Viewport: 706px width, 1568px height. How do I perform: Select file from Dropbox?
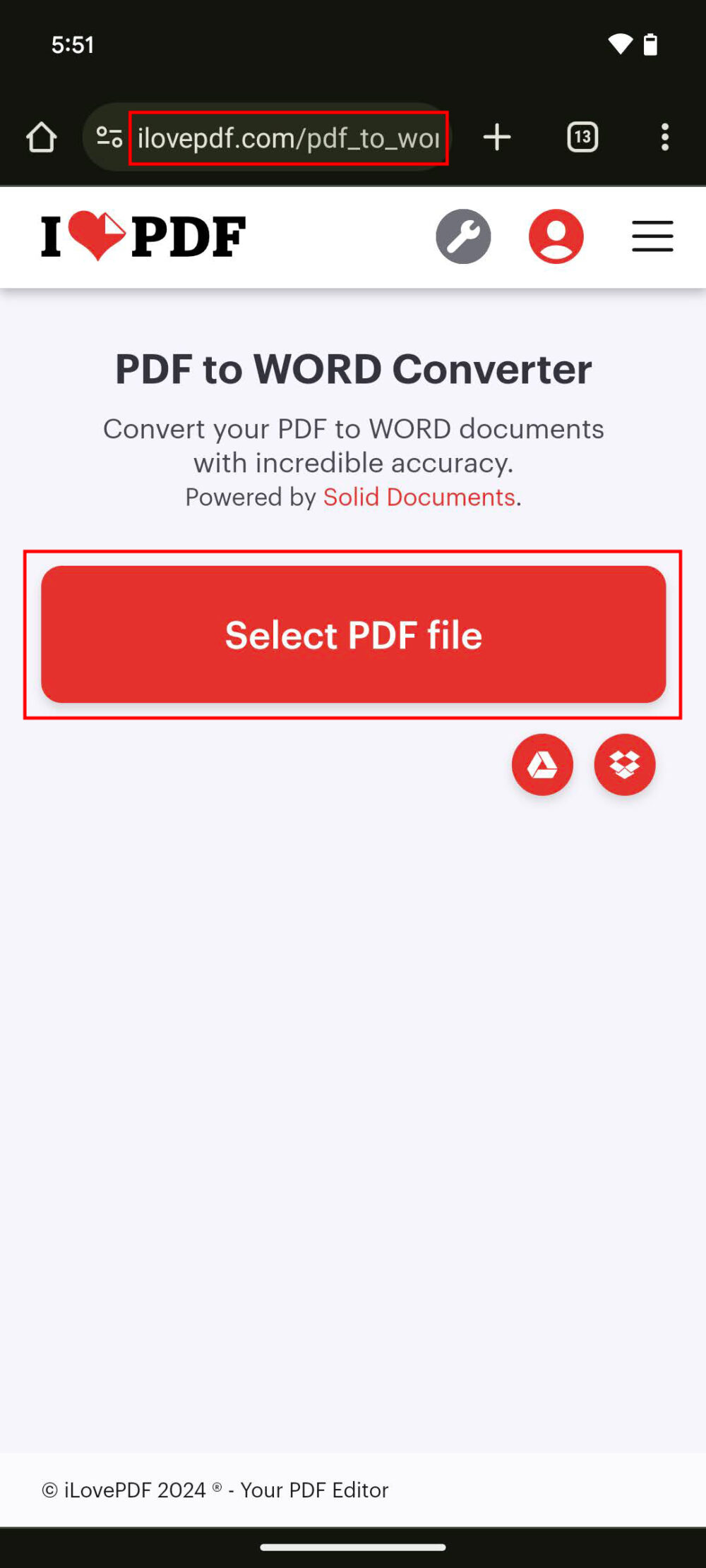pos(626,765)
